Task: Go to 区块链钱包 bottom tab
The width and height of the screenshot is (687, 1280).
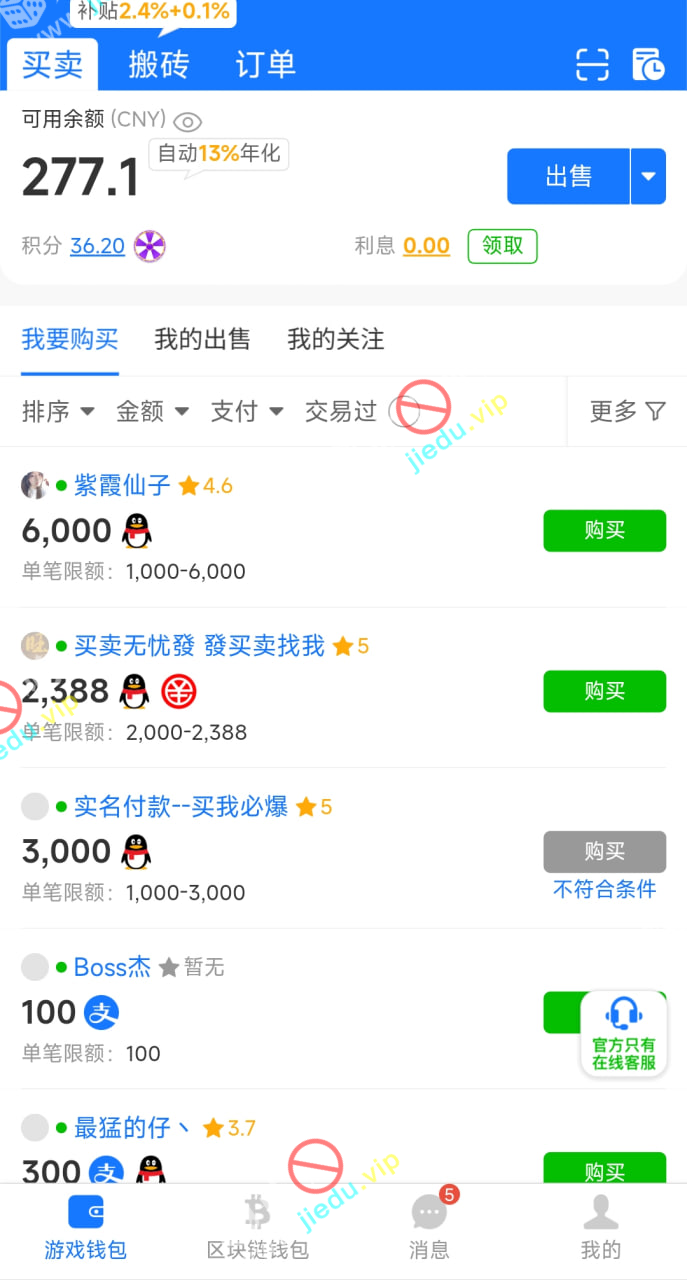Action: 257,1228
